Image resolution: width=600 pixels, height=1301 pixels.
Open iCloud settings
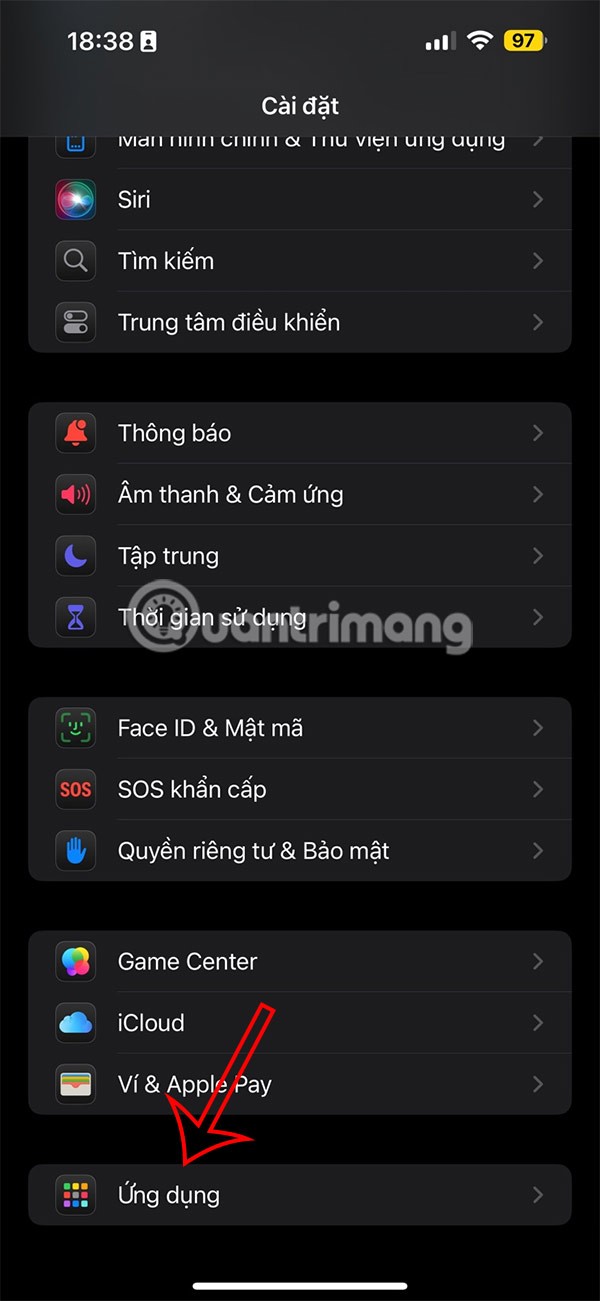point(300,1023)
